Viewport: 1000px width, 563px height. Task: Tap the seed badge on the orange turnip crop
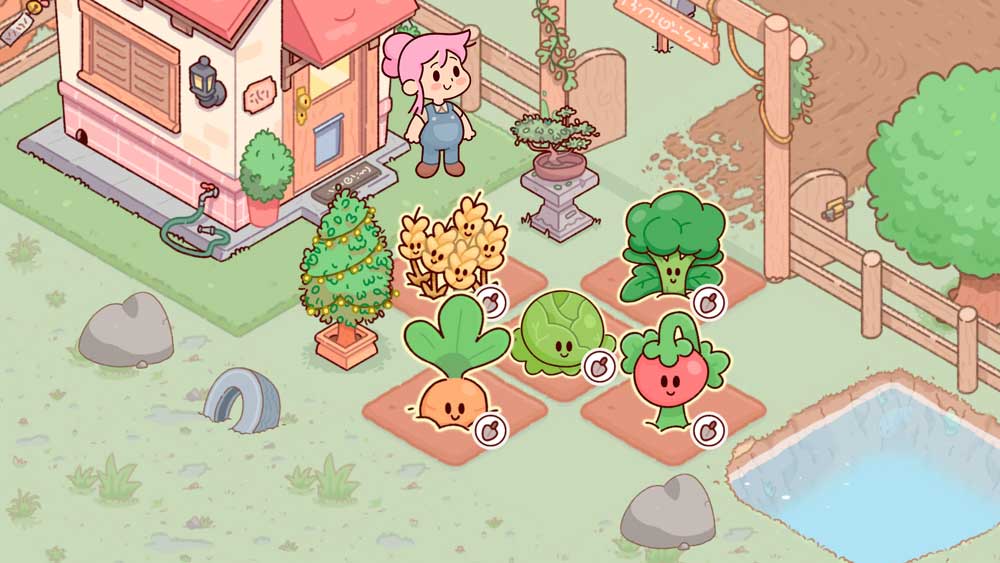click(x=490, y=430)
